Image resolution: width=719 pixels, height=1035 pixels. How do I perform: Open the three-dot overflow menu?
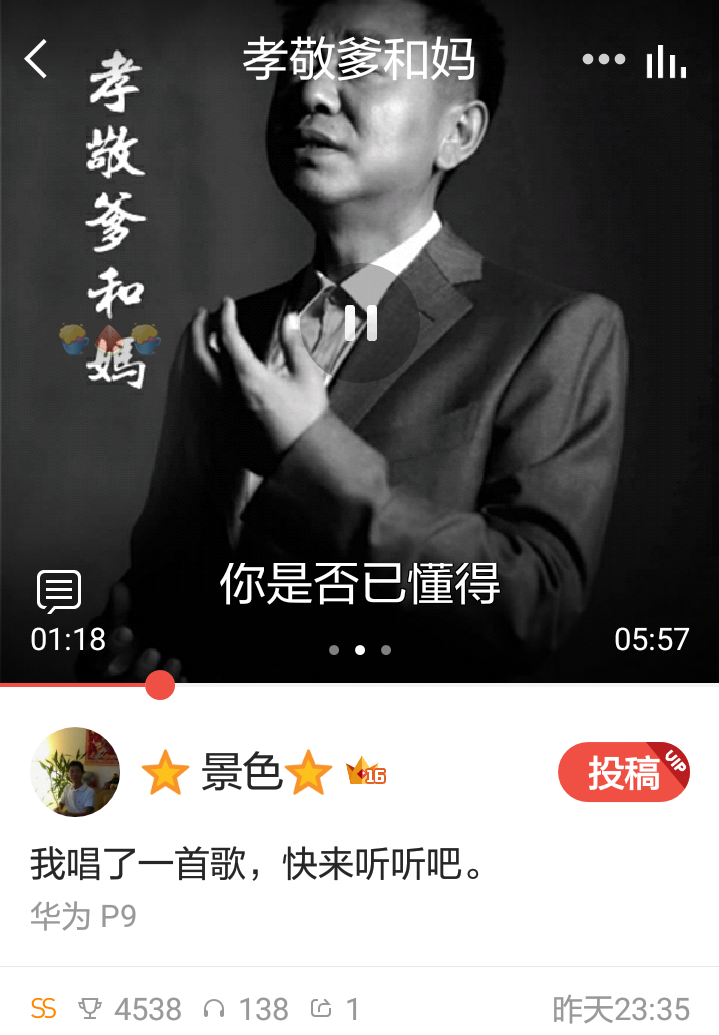click(603, 60)
